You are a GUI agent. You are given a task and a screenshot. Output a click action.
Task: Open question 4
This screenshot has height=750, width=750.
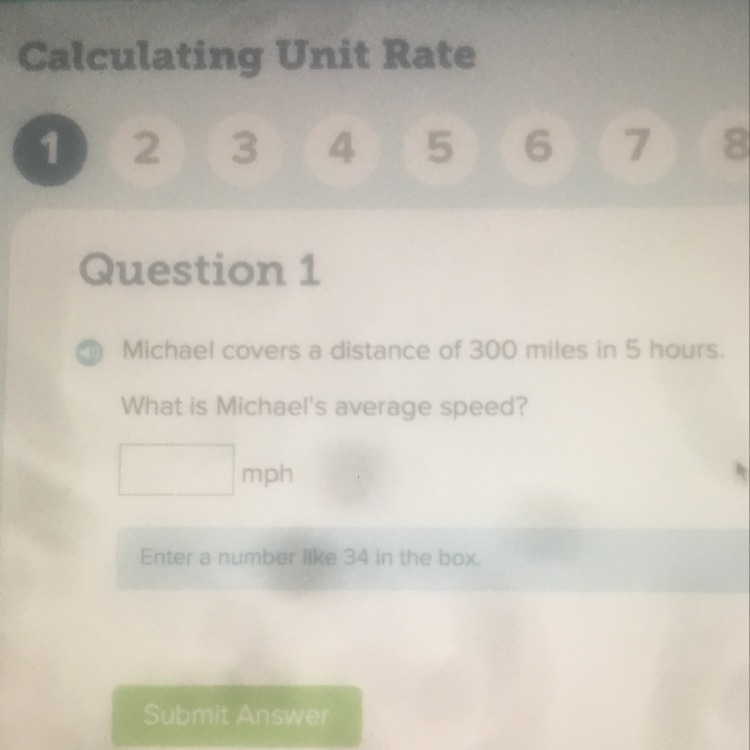[341, 149]
